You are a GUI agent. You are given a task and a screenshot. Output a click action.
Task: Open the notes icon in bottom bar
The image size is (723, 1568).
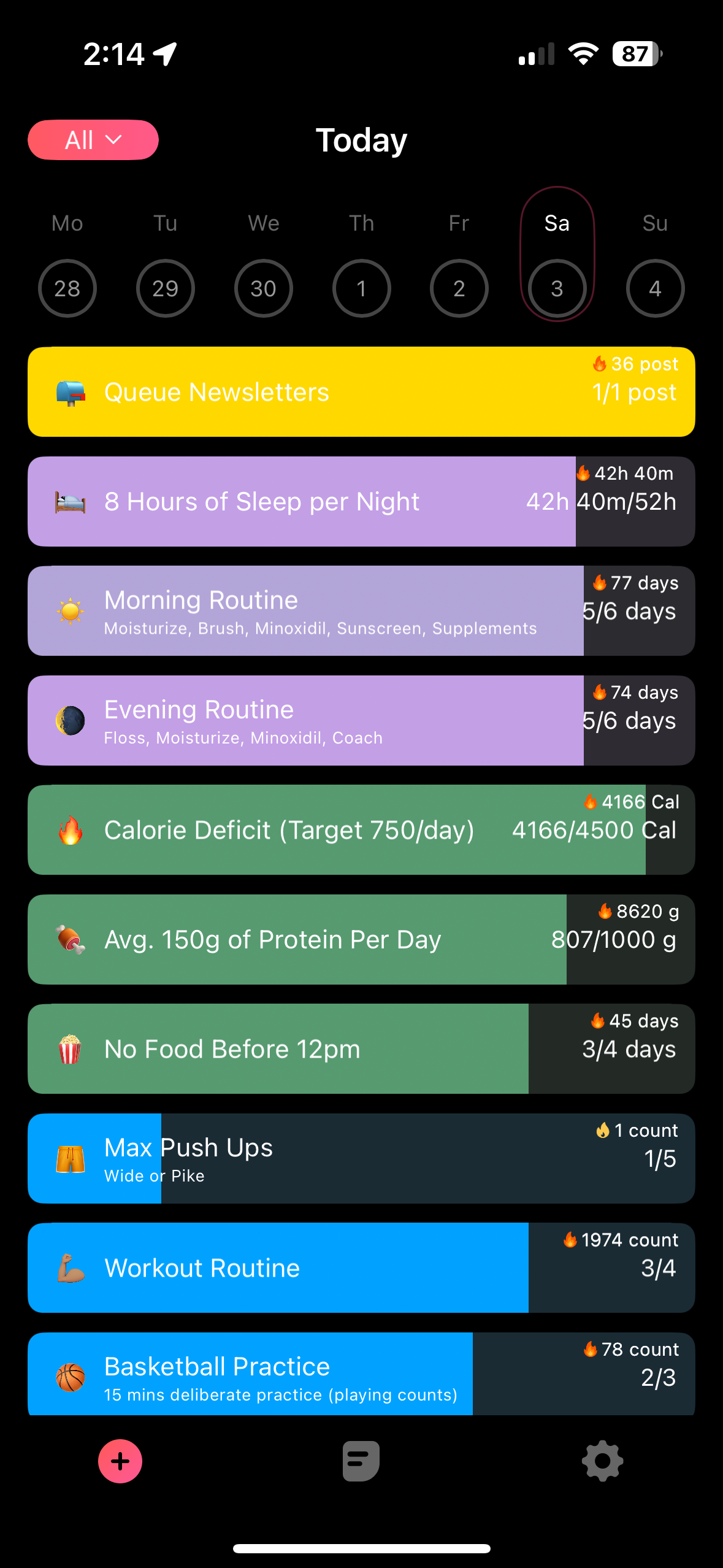[x=361, y=1461]
